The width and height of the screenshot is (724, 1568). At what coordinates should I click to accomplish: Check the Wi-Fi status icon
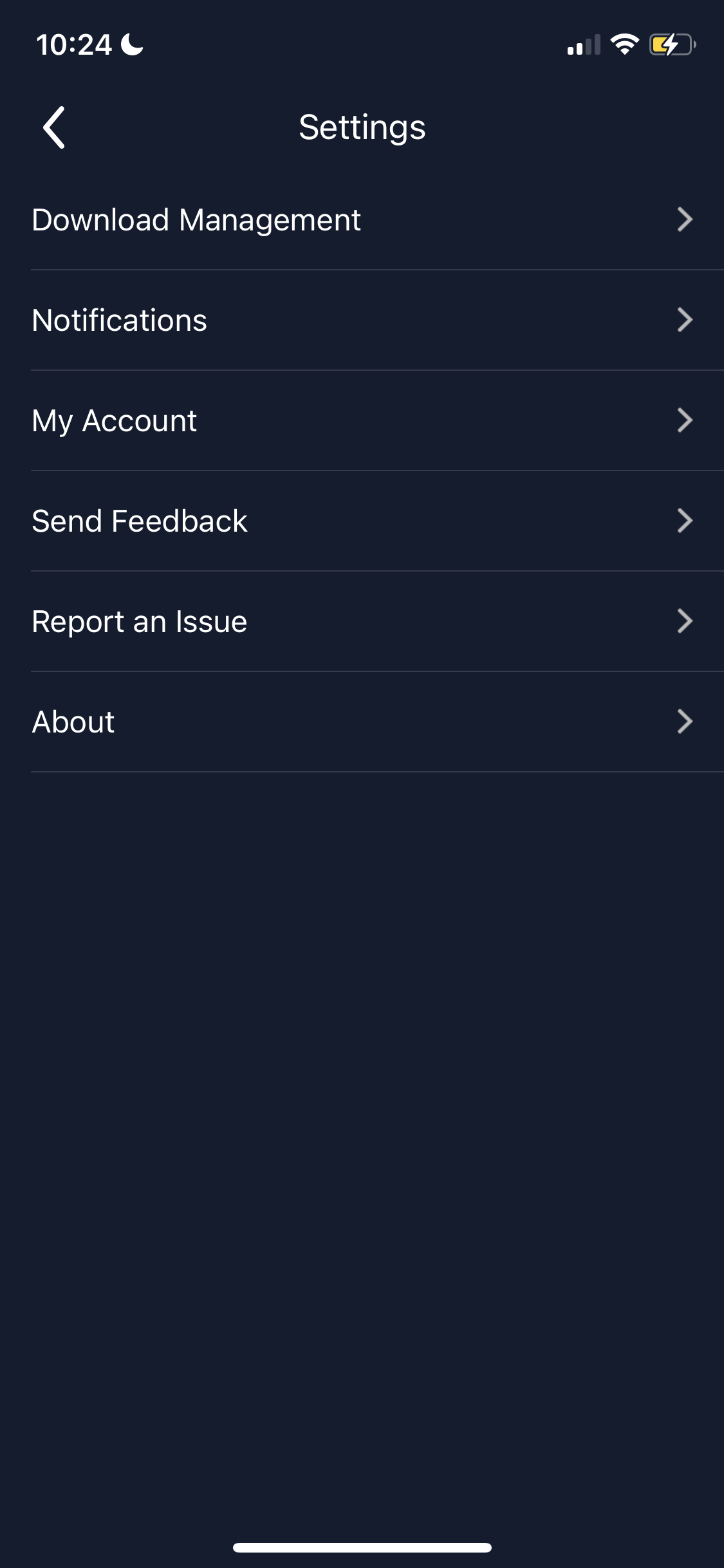pyautogui.click(x=623, y=44)
